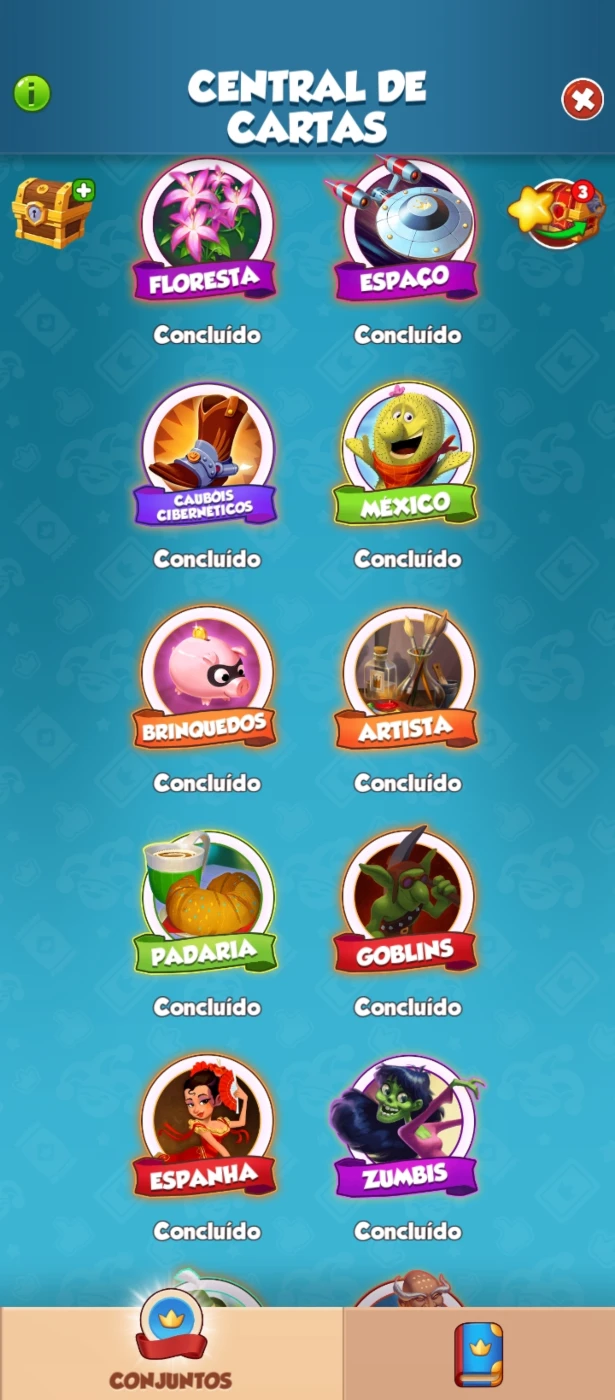615x1400 pixels.
Task: Open the star chest trade icon
Action: click(x=557, y=212)
